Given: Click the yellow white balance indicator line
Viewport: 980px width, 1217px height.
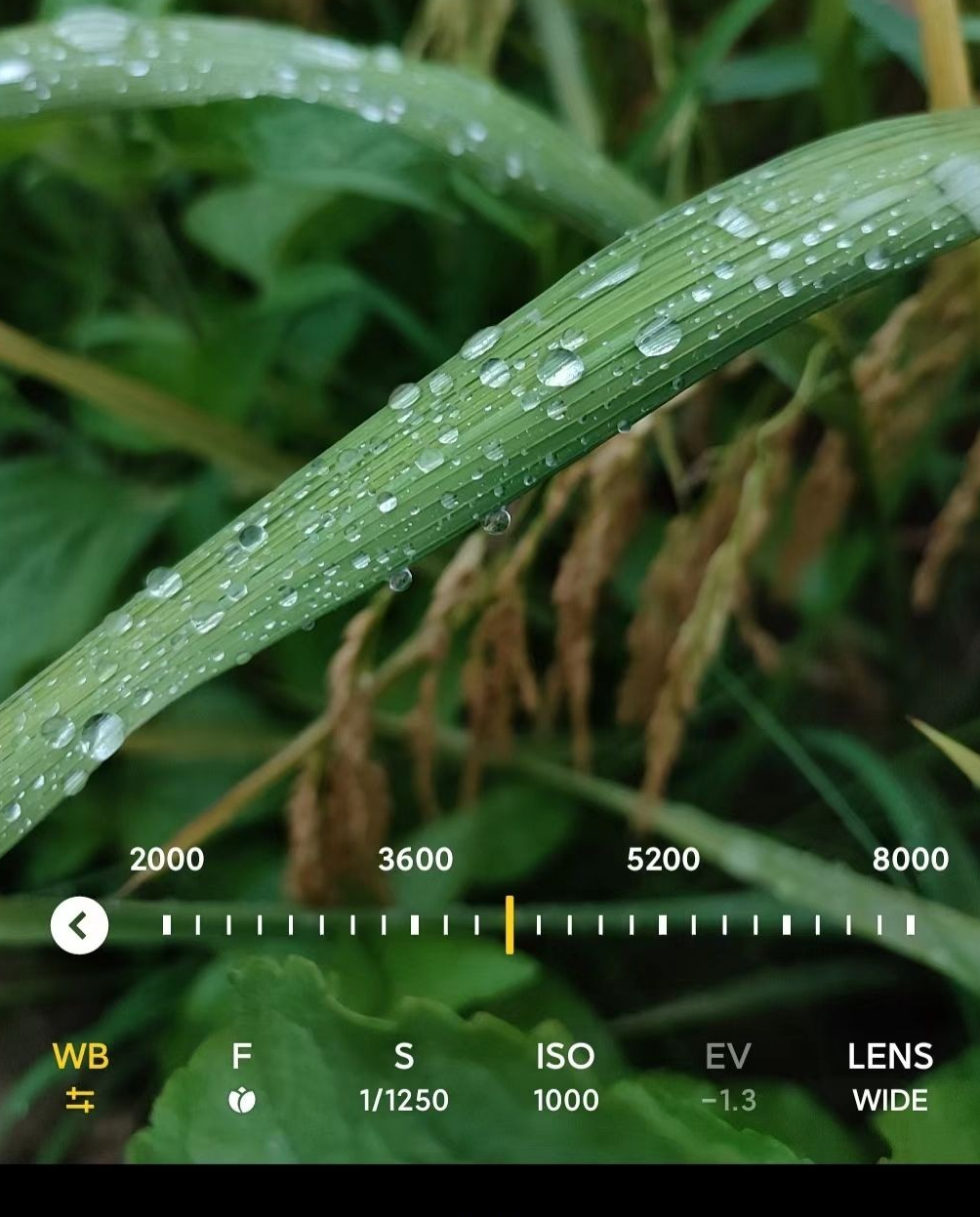Looking at the screenshot, I should point(510,925).
